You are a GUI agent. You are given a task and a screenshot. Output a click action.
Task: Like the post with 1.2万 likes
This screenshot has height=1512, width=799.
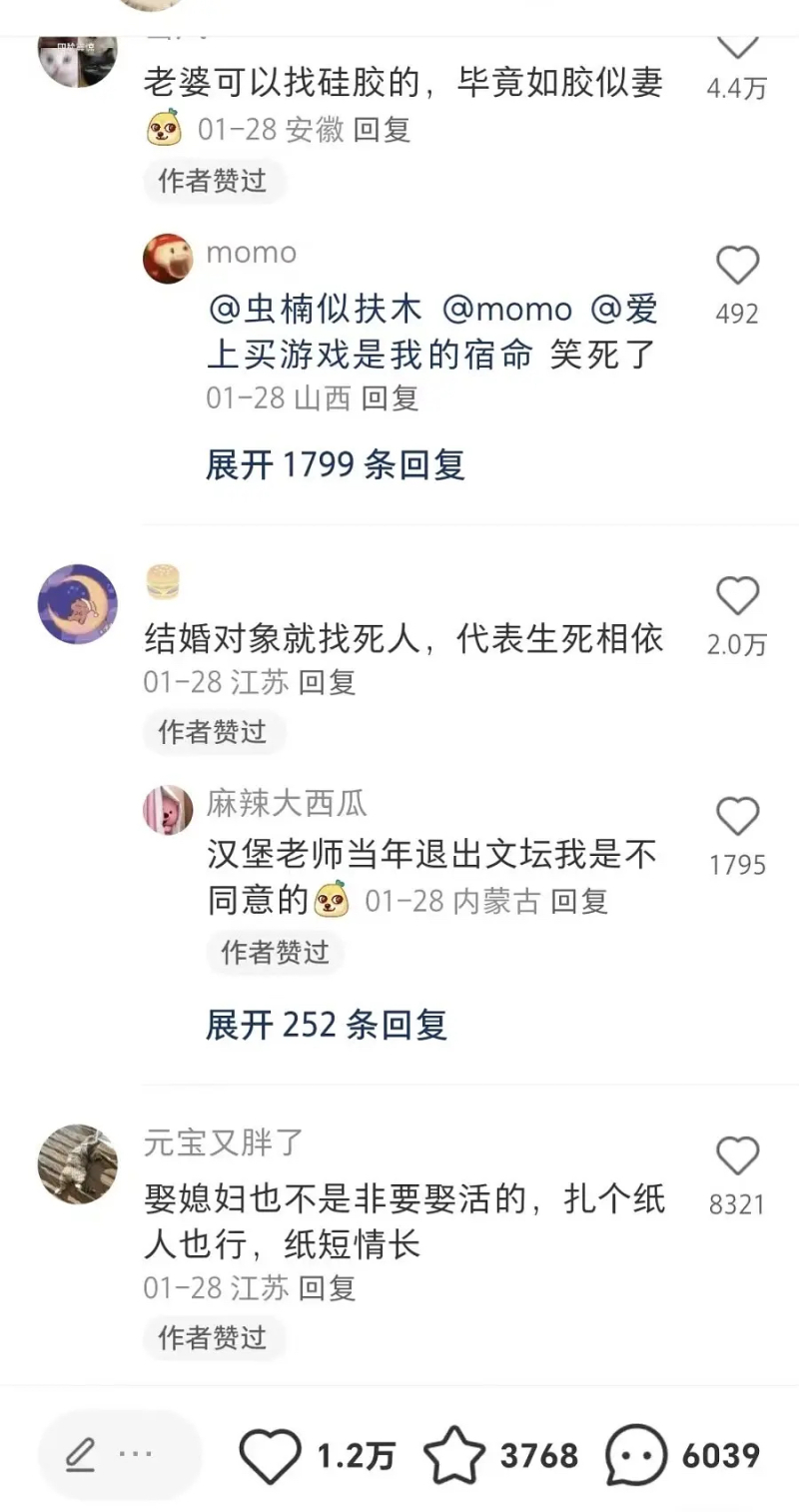click(271, 1455)
